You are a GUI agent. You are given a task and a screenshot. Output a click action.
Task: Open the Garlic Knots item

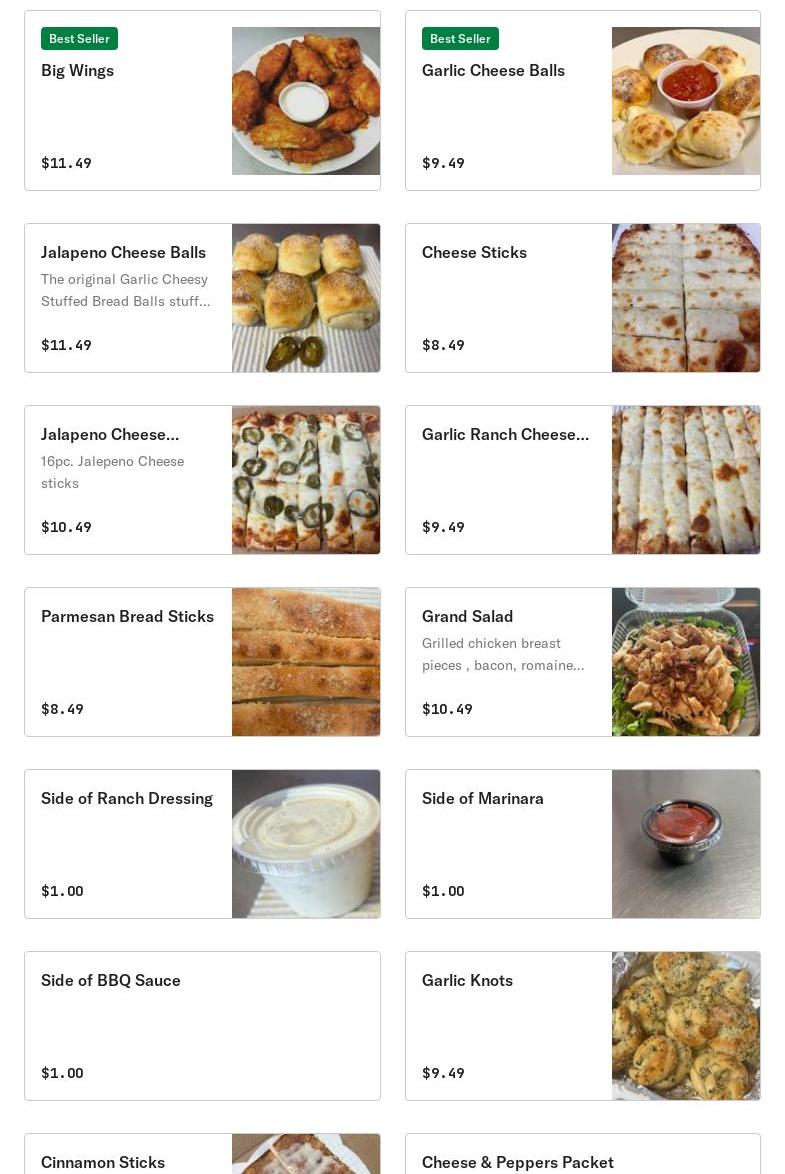pyautogui.click(x=582, y=1026)
